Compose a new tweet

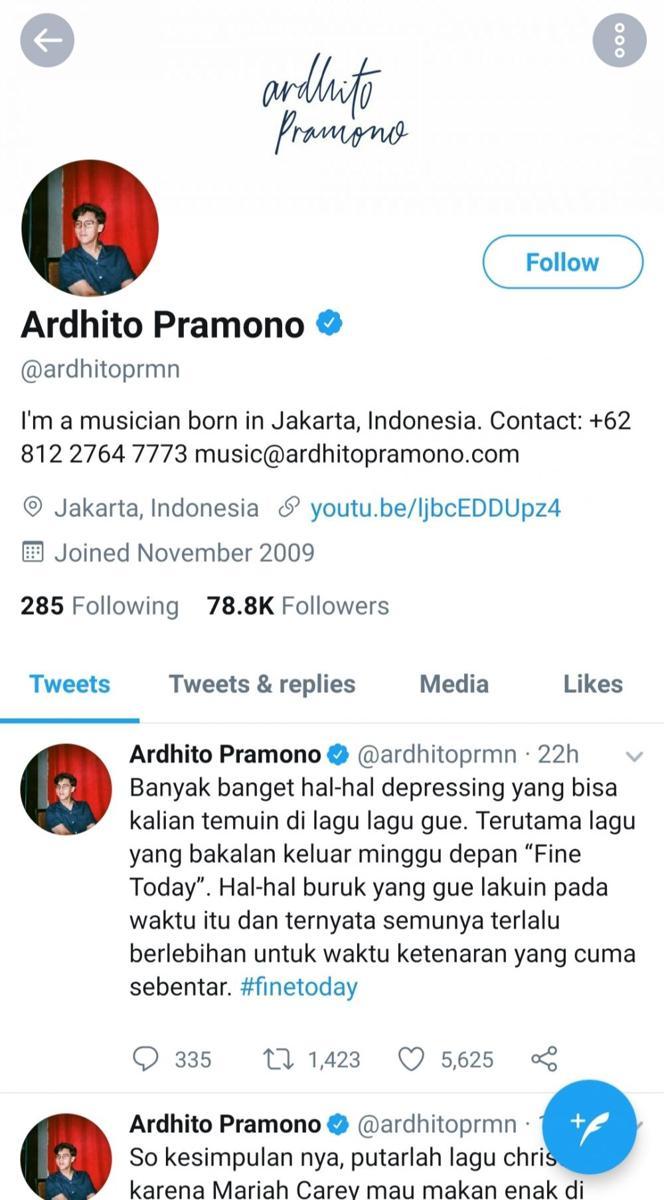590,1128
